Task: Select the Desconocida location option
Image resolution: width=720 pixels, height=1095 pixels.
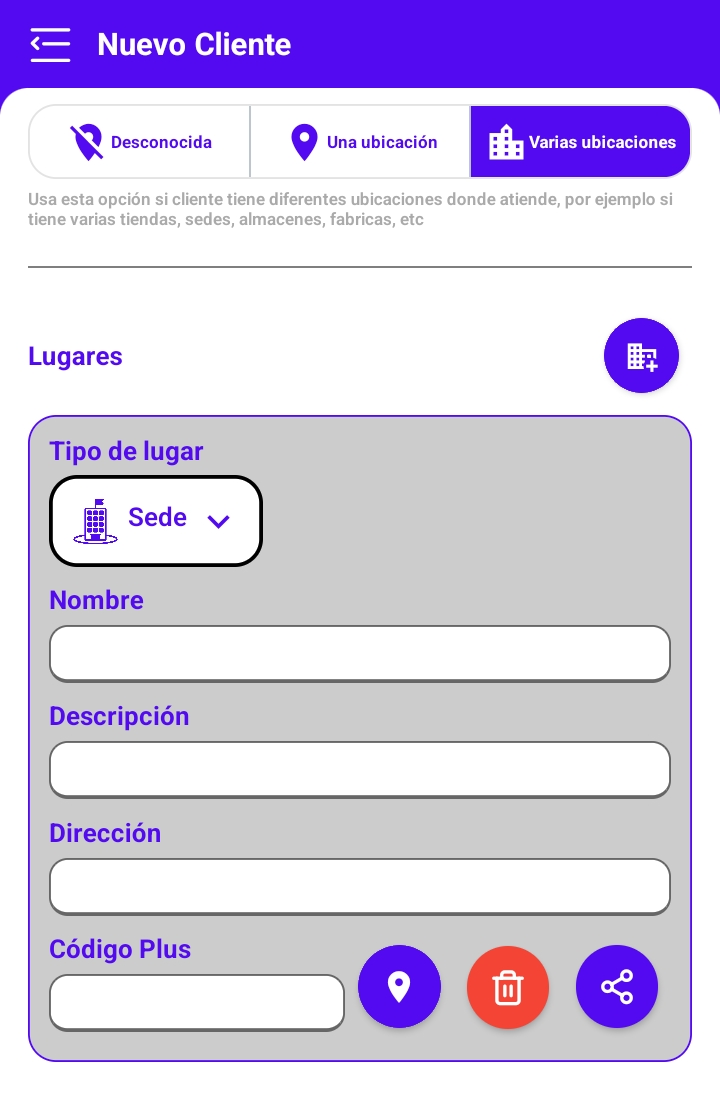Action: pyautogui.click(x=140, y=142)
